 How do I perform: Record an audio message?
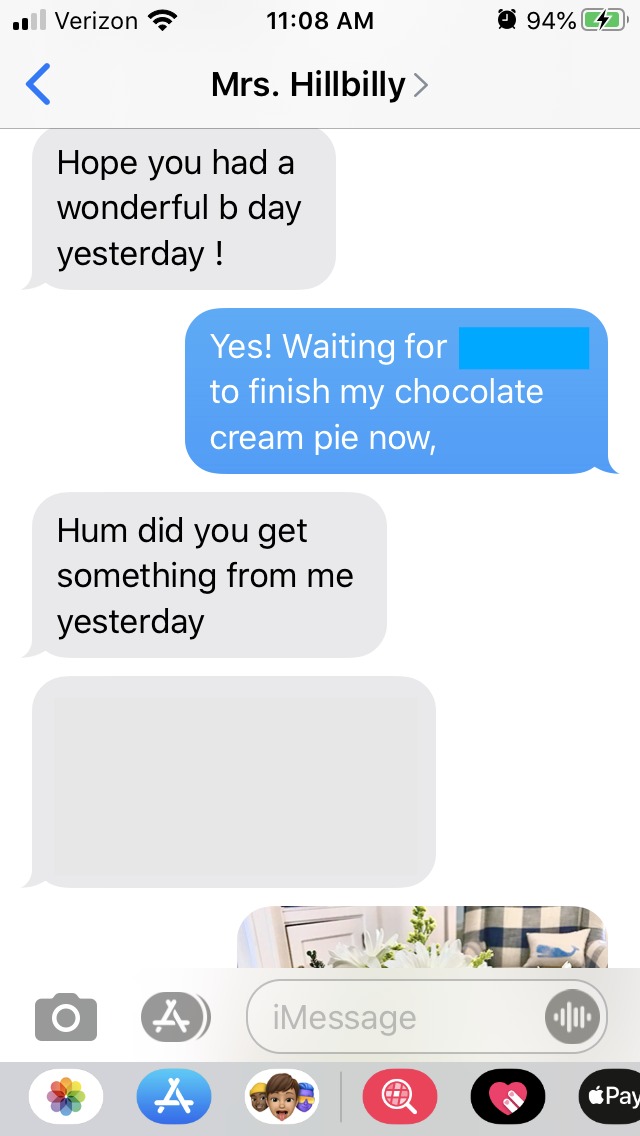[574, 1018]
